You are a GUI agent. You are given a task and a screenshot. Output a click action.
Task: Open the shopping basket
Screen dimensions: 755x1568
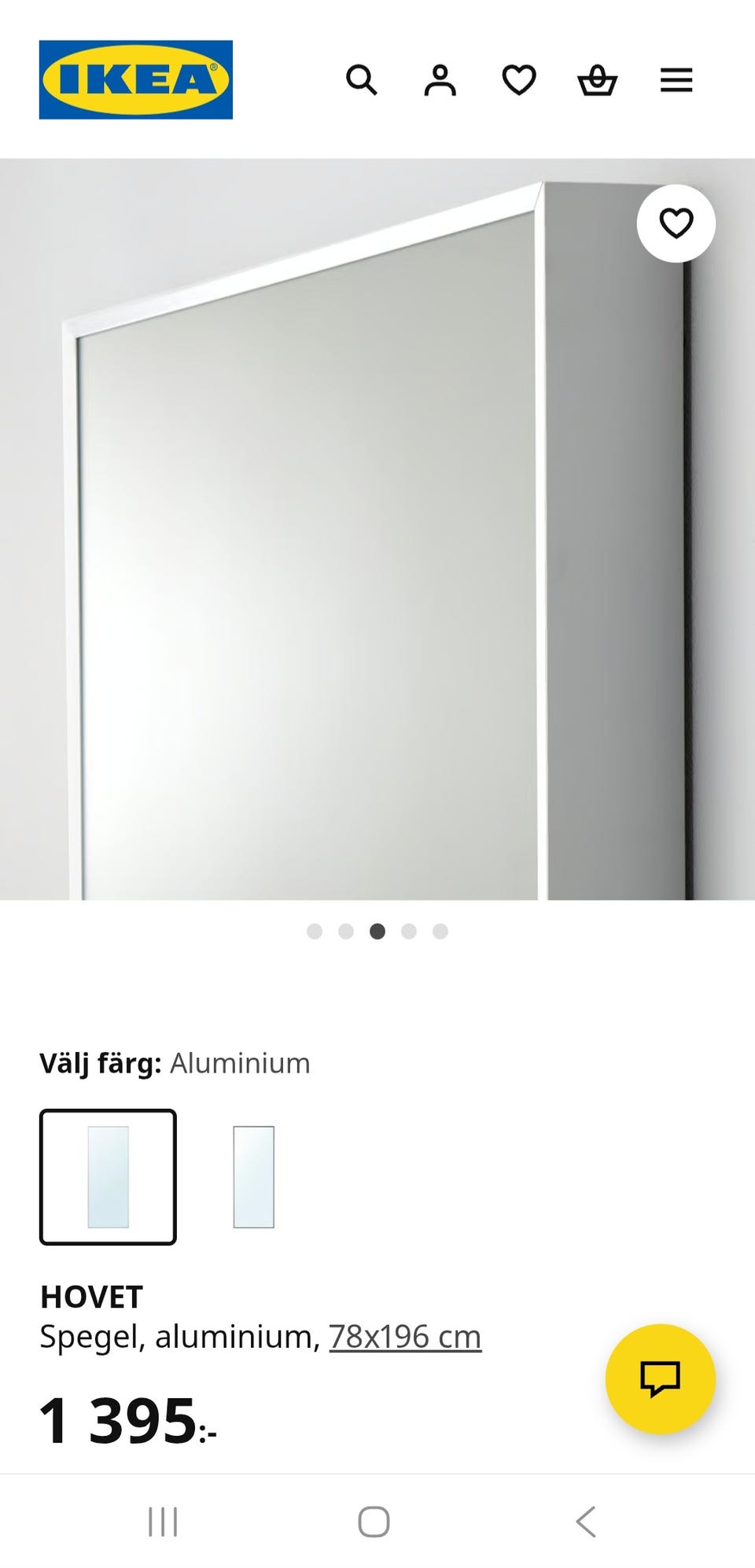click(598, 79)
